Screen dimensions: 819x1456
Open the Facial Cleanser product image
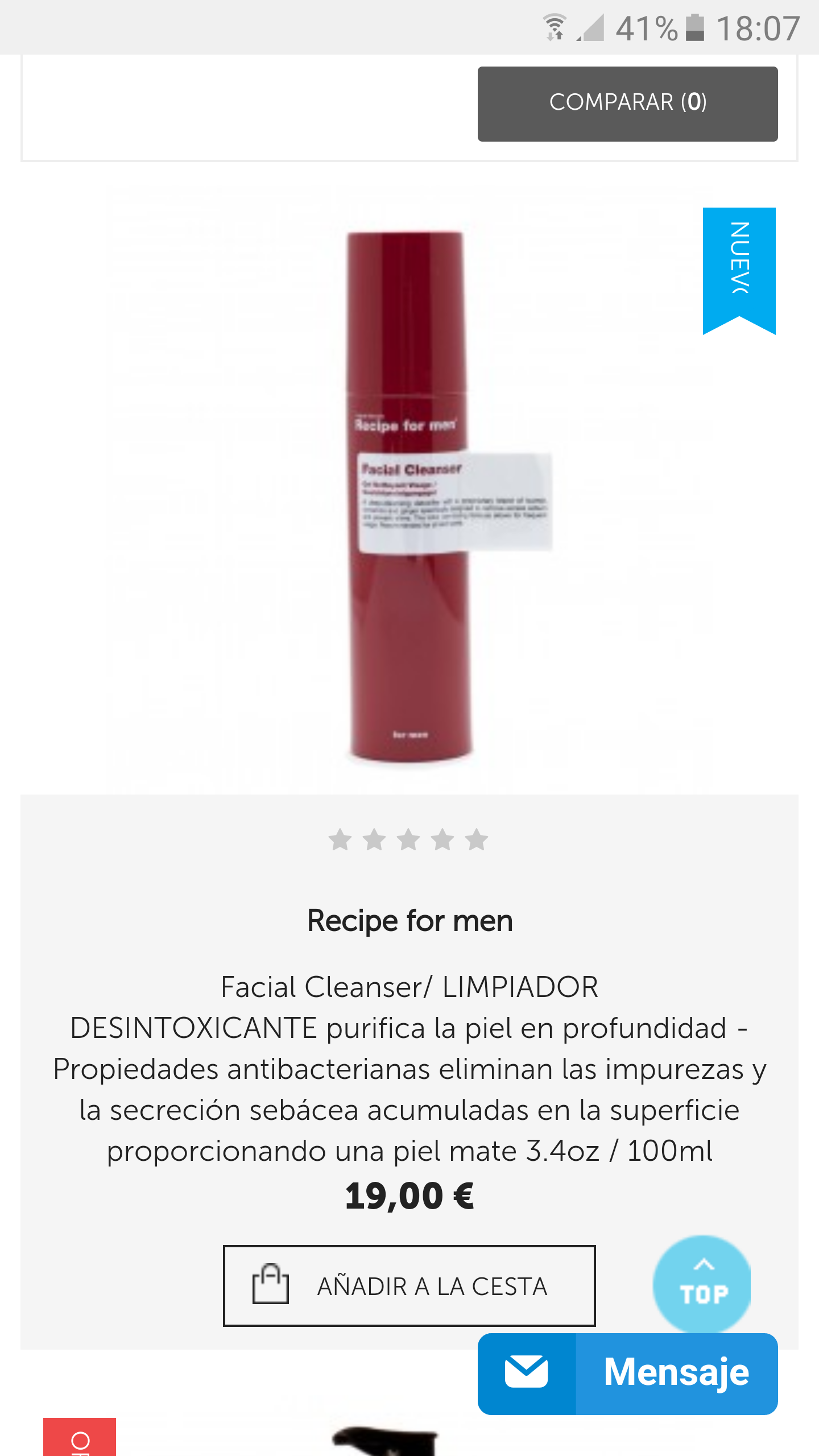click(x=409, y=495)
